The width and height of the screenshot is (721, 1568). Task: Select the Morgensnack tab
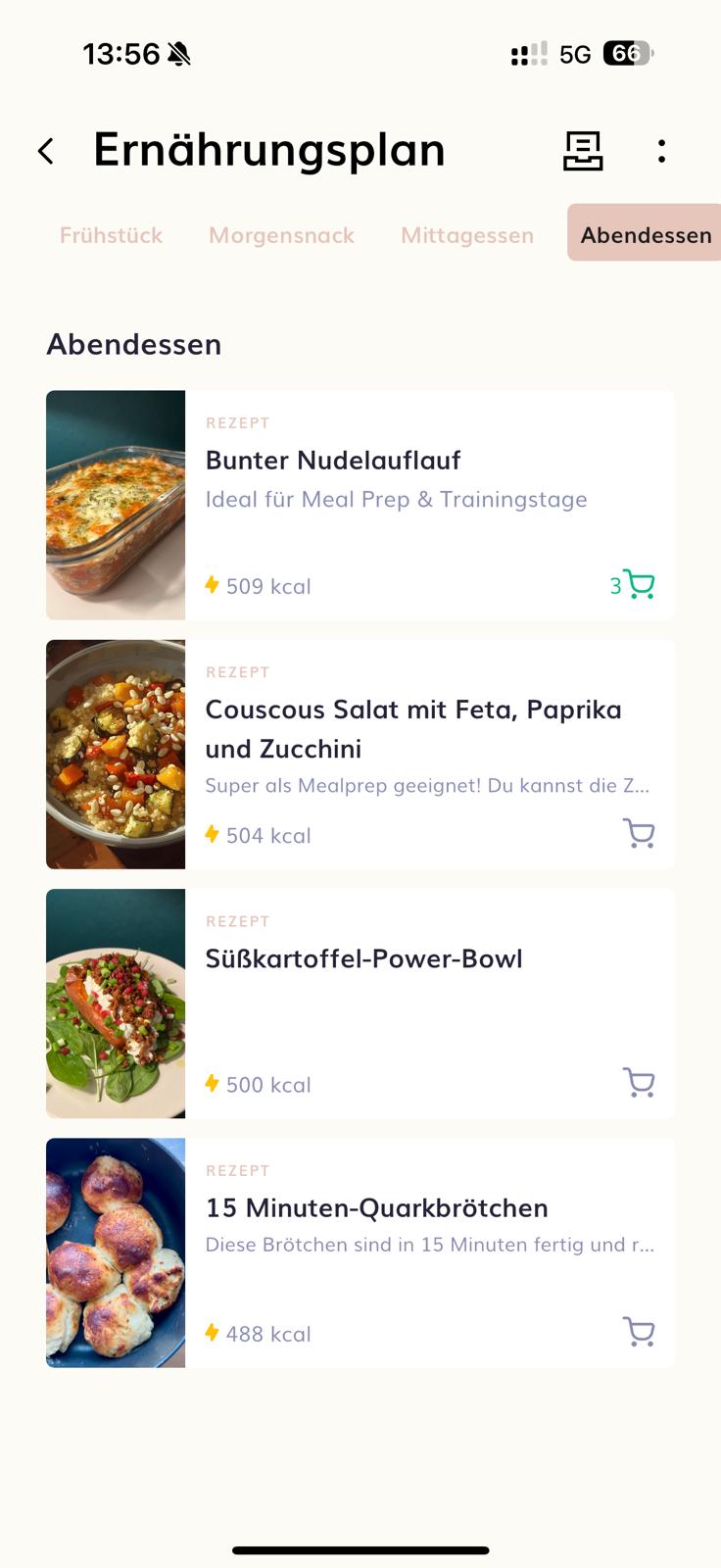pyautogui.click(x=281, y=235)
